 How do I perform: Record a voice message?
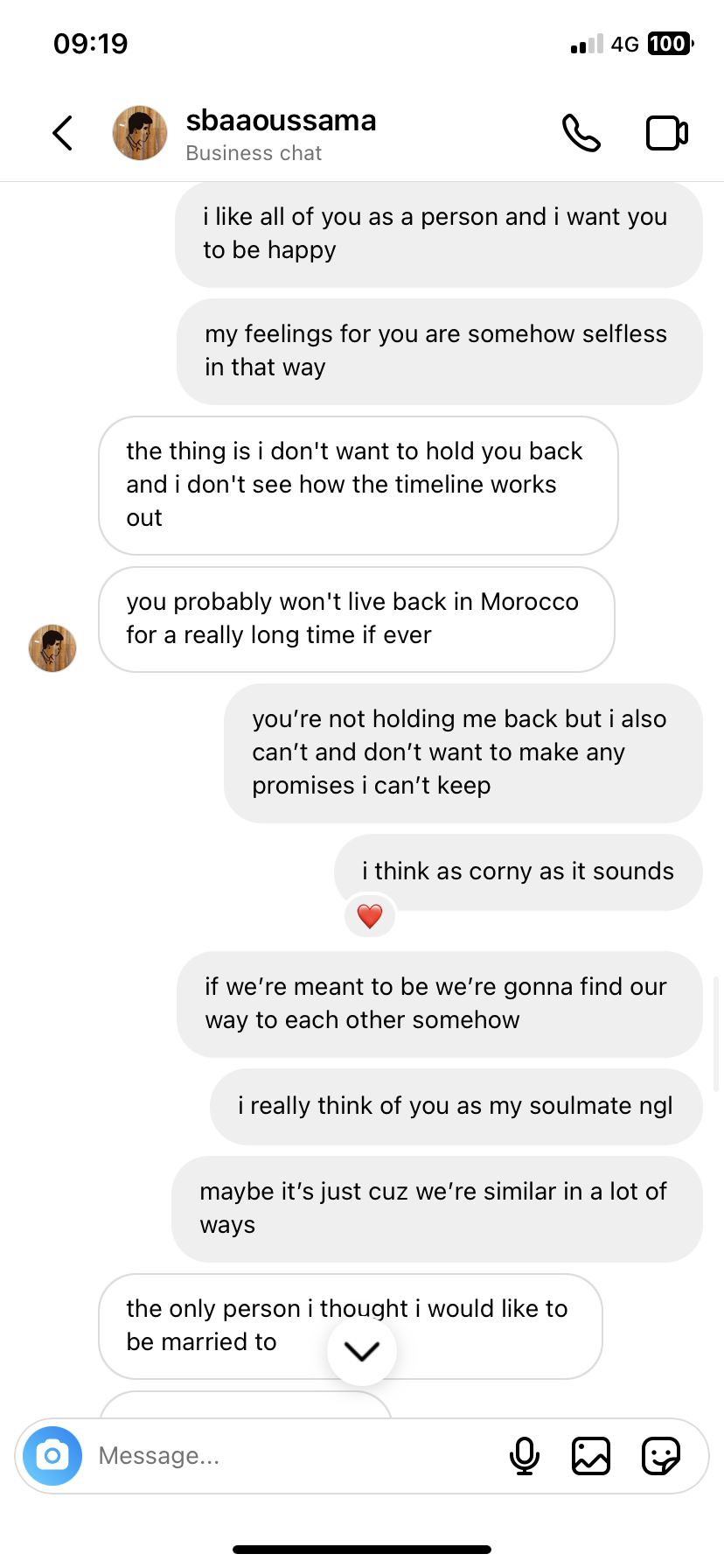coord(525,1456)
